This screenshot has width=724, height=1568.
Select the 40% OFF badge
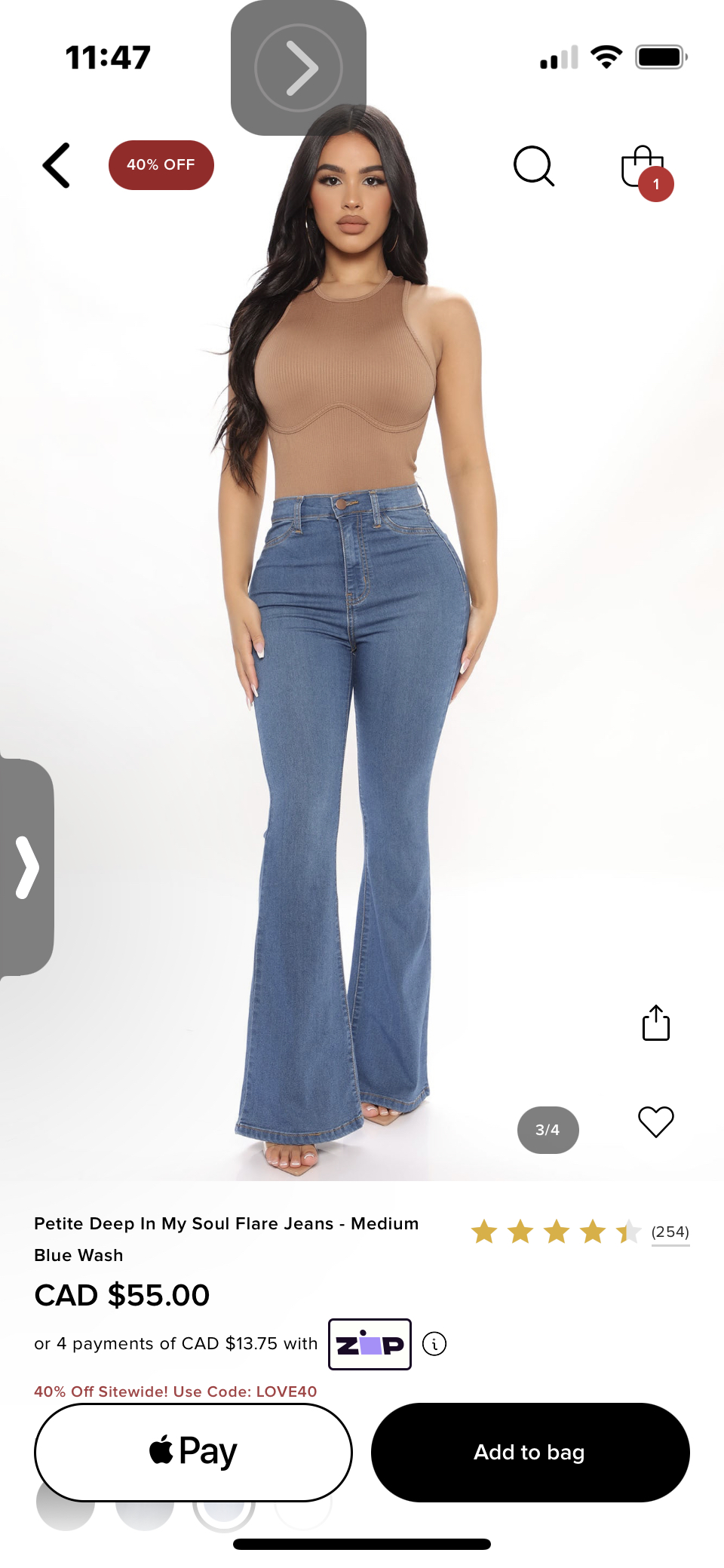point(161,164)
